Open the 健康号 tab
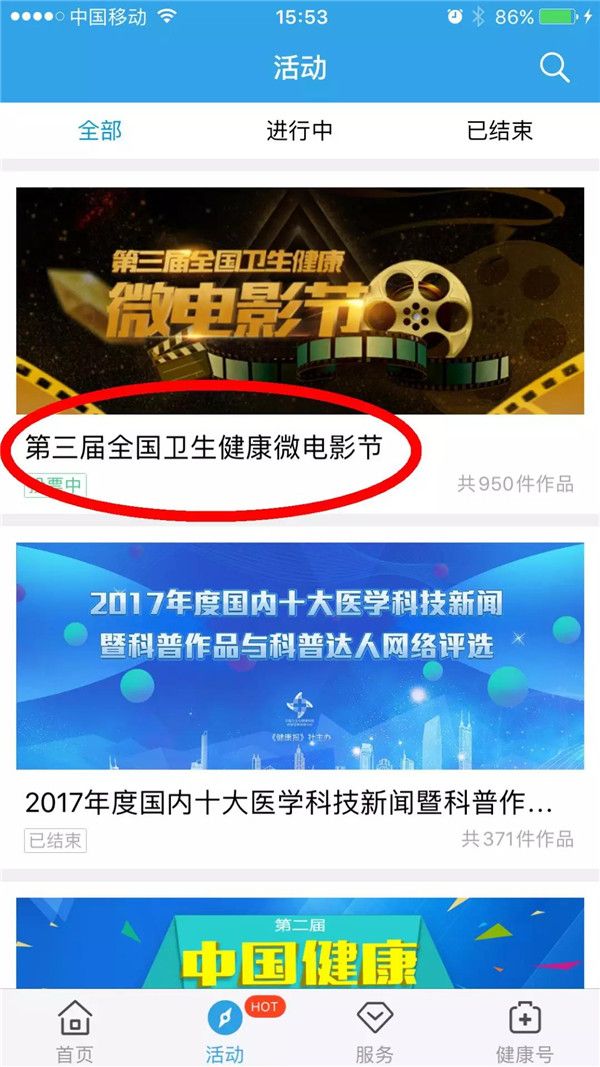The height and width of the screenshot is (1067, 600). click(525, 1030)
